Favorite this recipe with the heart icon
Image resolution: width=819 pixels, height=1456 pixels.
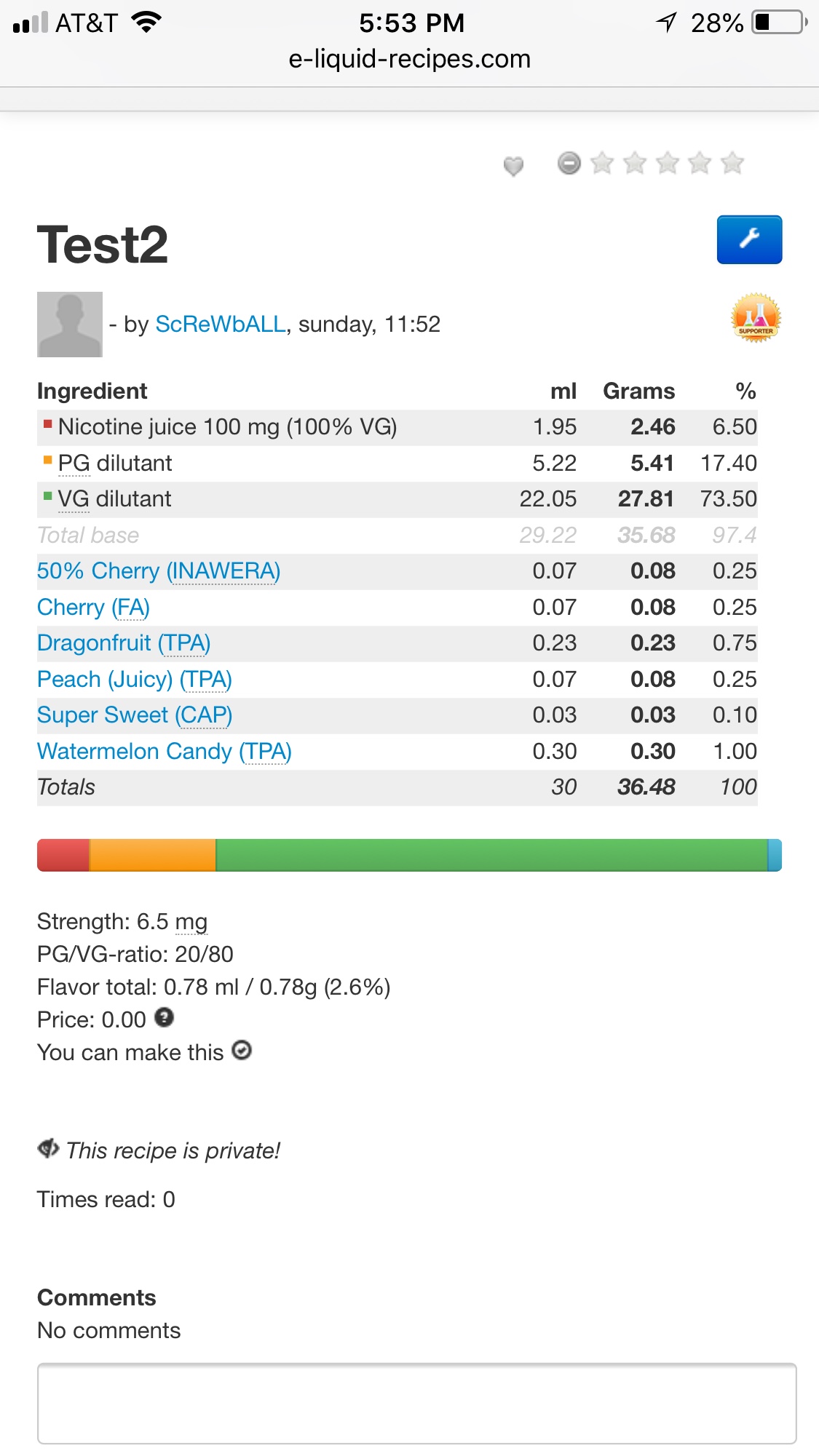click(x=513, y=166)
